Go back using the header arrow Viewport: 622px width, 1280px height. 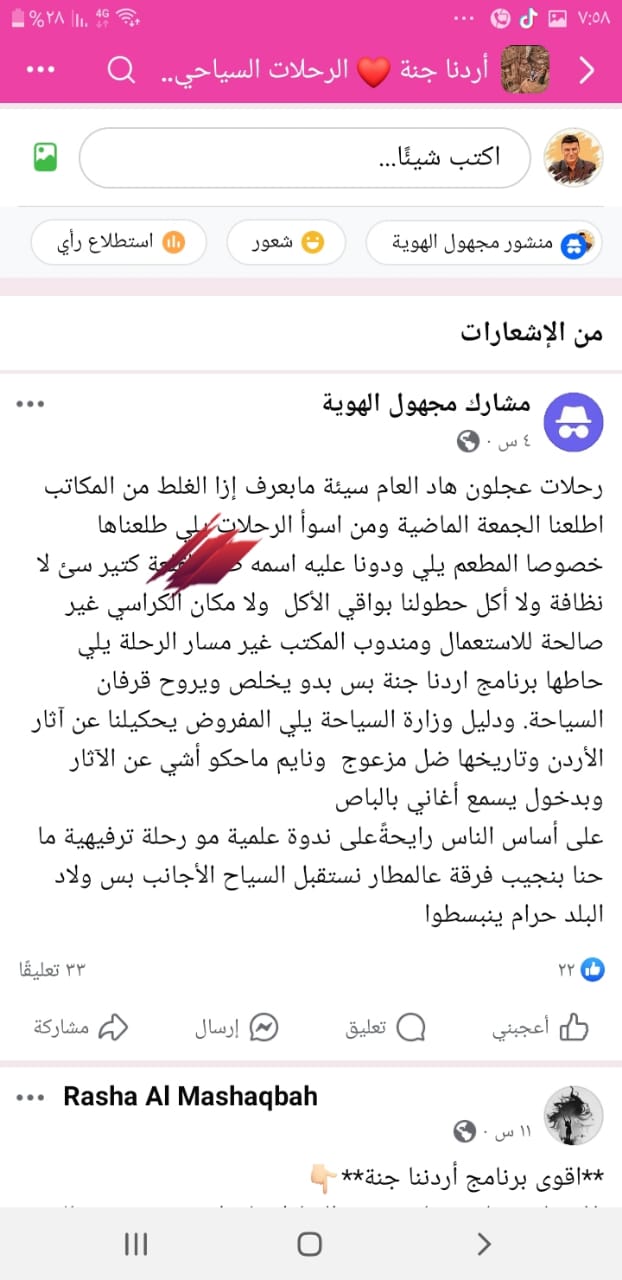tap(586, 70)
